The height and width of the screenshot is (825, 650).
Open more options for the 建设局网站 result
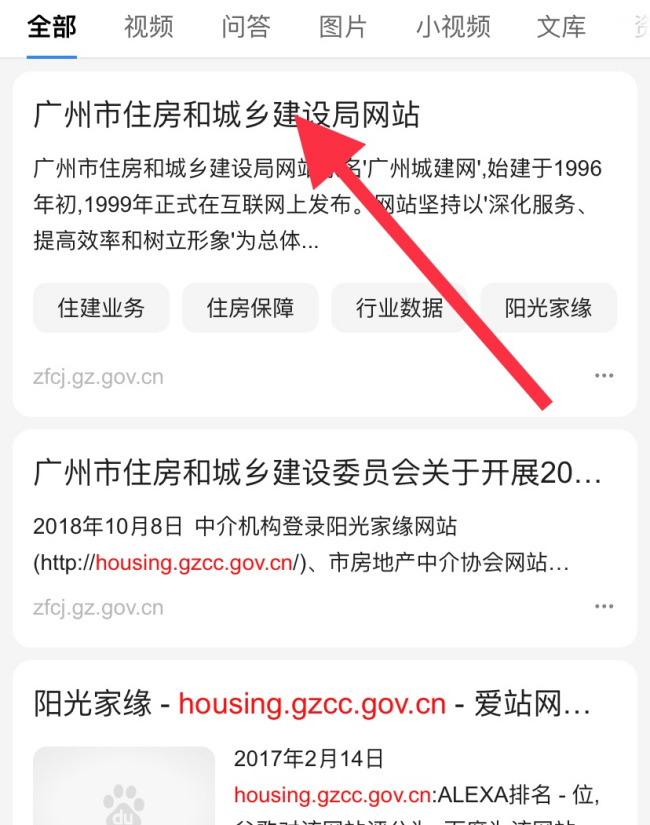point(604,376)
